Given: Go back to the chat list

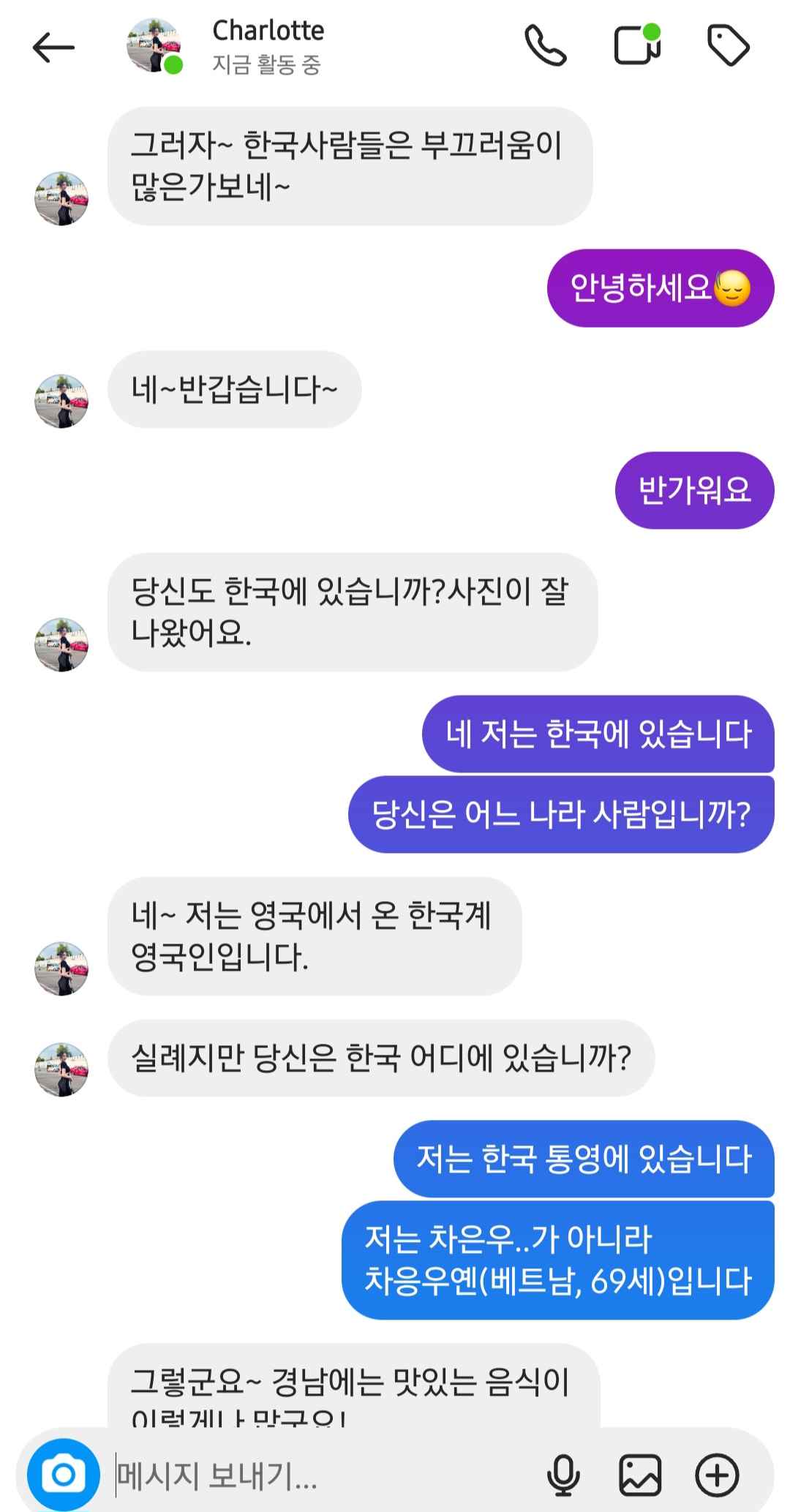Looking at the screenshot, I should click(53, 45).
